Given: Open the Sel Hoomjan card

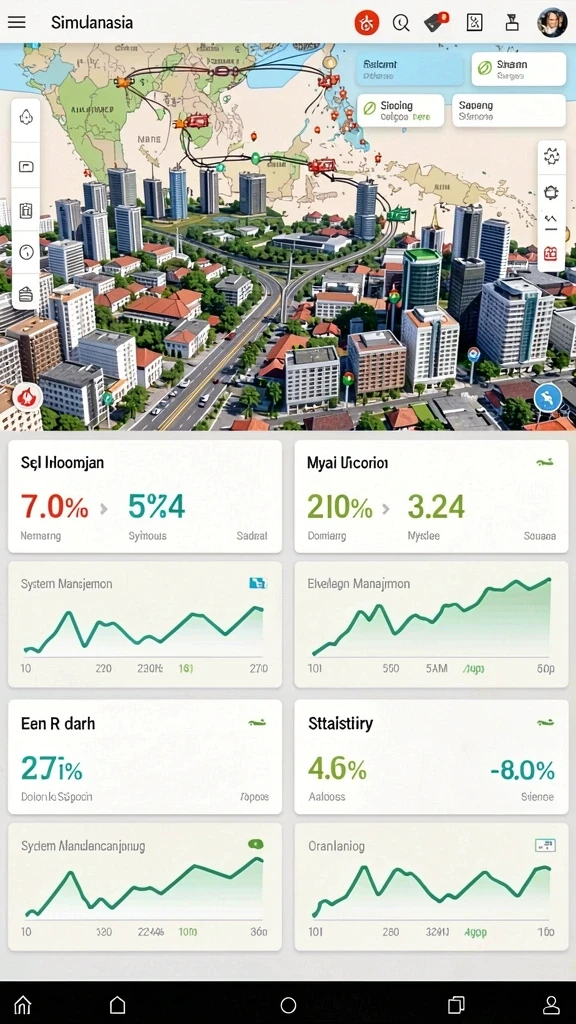Looking at the screenshot, I should pos(145,496).
